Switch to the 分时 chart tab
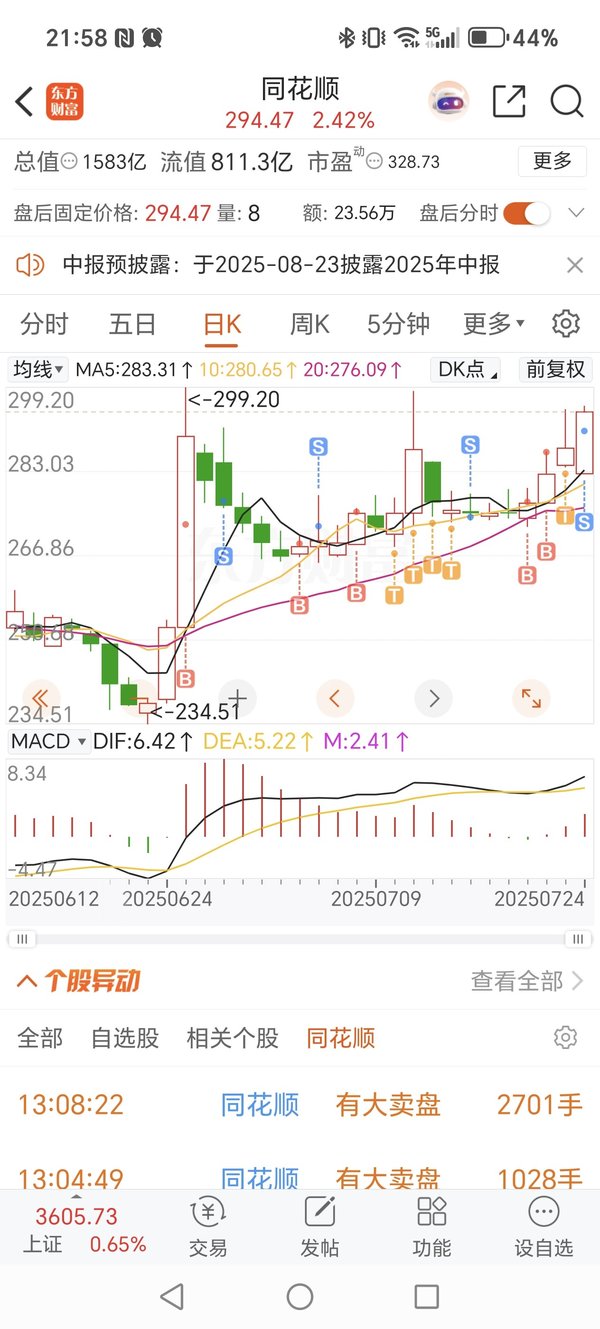The width and height of the screenshot is (600, 1329). pyautogui.click(x=44, y=324)
